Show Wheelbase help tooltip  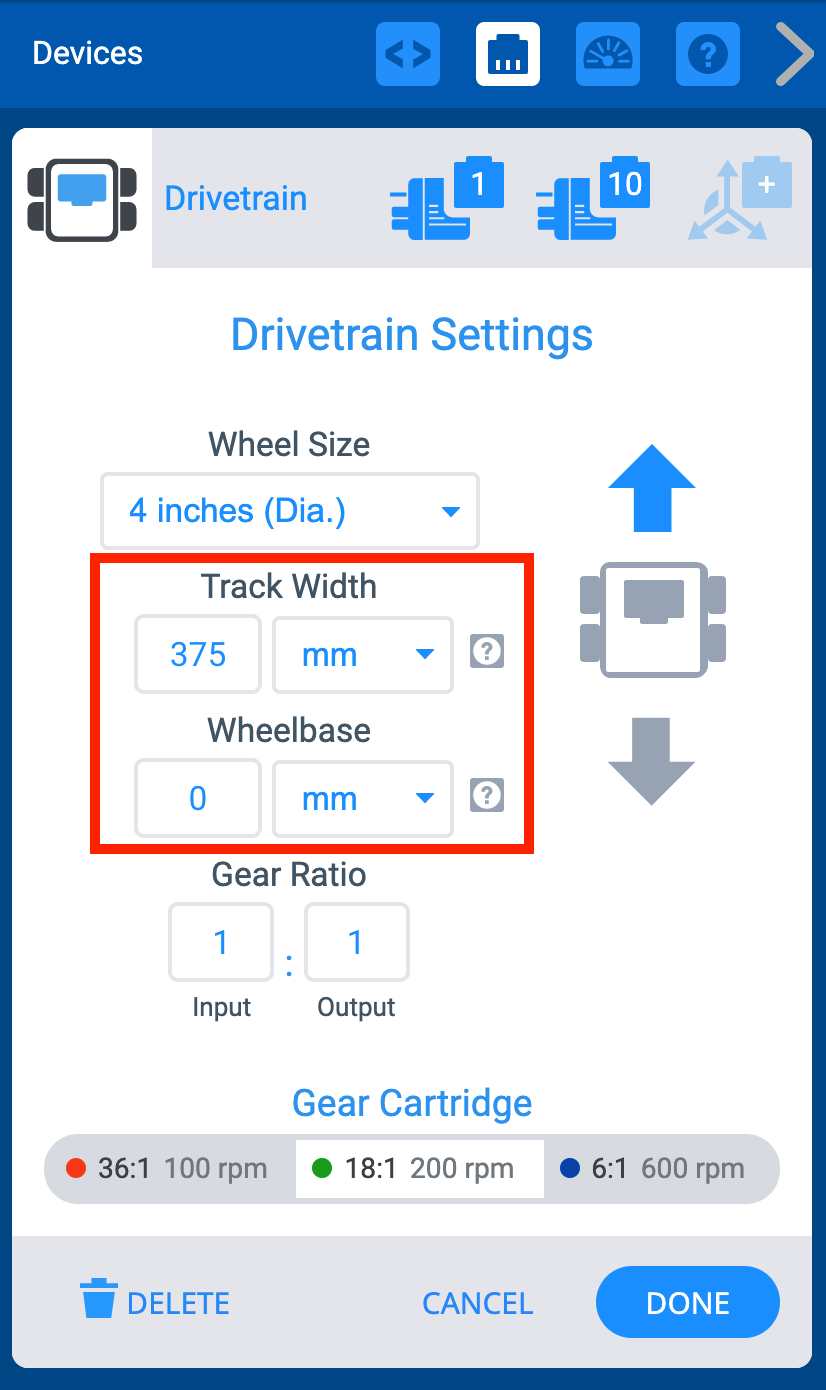(487, 796)
